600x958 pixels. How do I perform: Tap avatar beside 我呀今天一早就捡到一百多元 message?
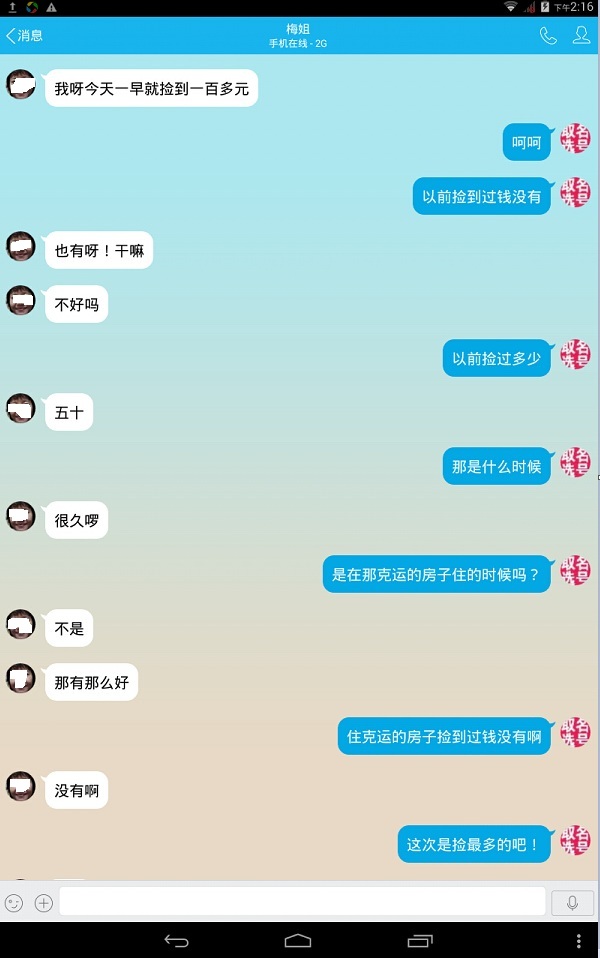[x=21, y=85]
